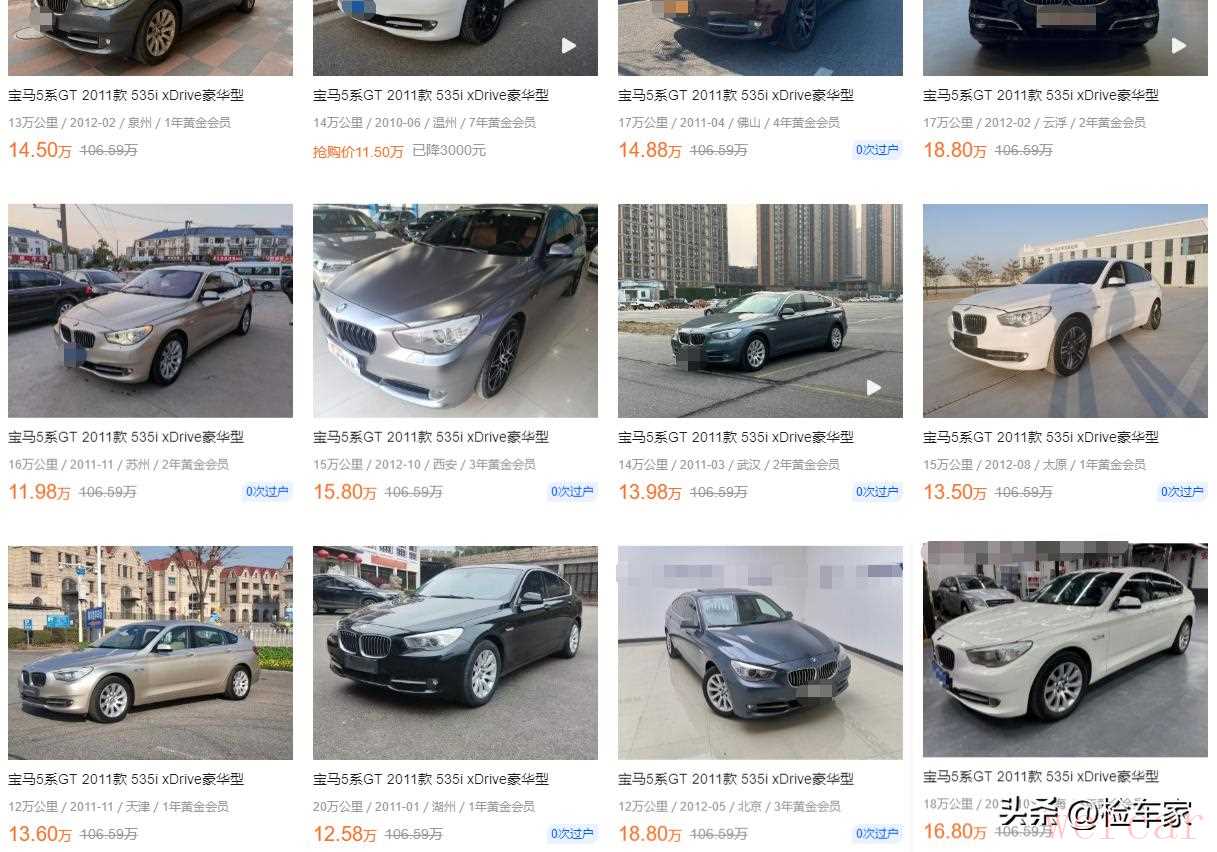The width and height of the screenshot is (1217, 852).
Task: Open the white car listing priced 16.80万
Action: click(x=1041, y=776)
